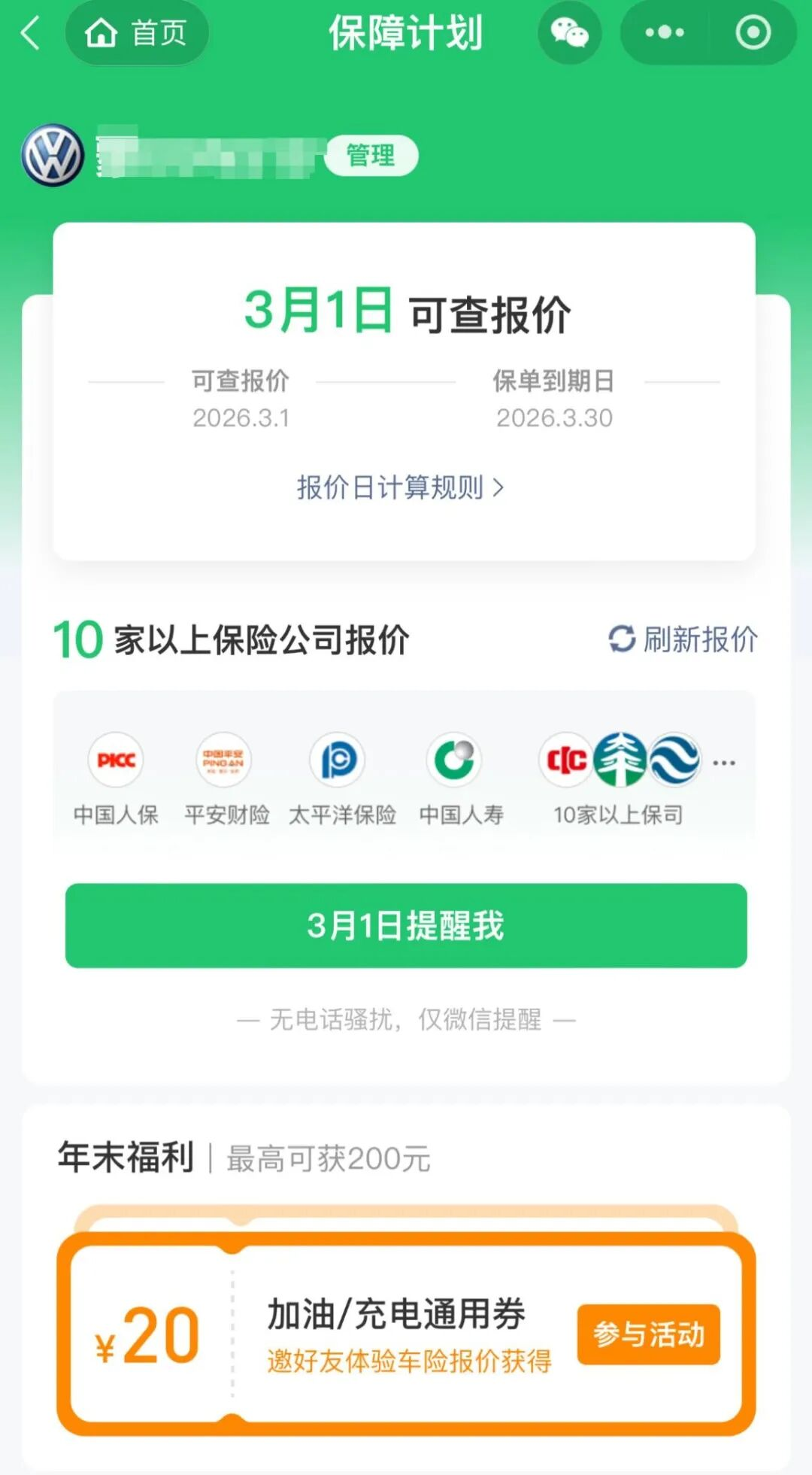Return to 首页 home page

pyautogui.click(x=137, y=34)
